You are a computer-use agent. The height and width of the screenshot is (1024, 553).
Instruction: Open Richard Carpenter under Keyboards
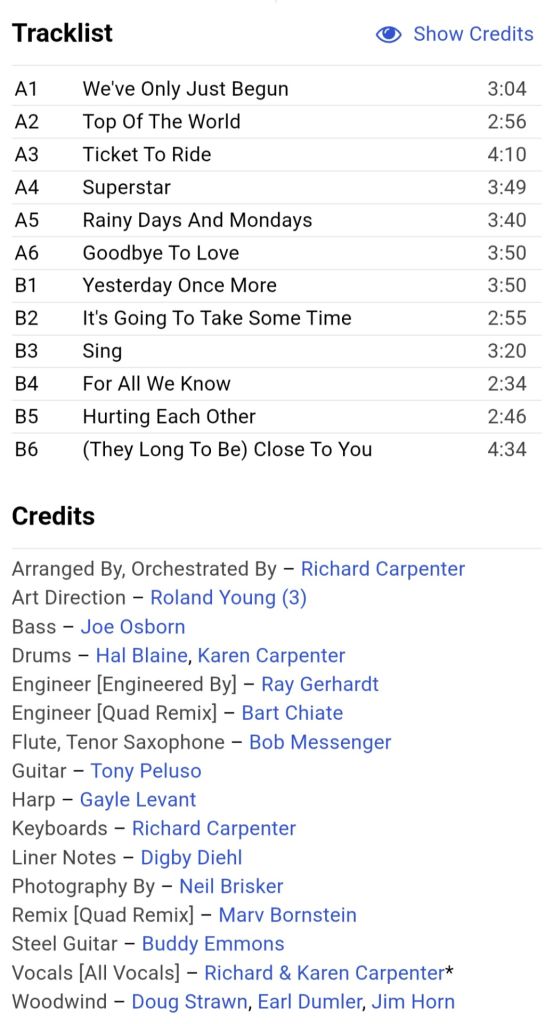(214, 828)
